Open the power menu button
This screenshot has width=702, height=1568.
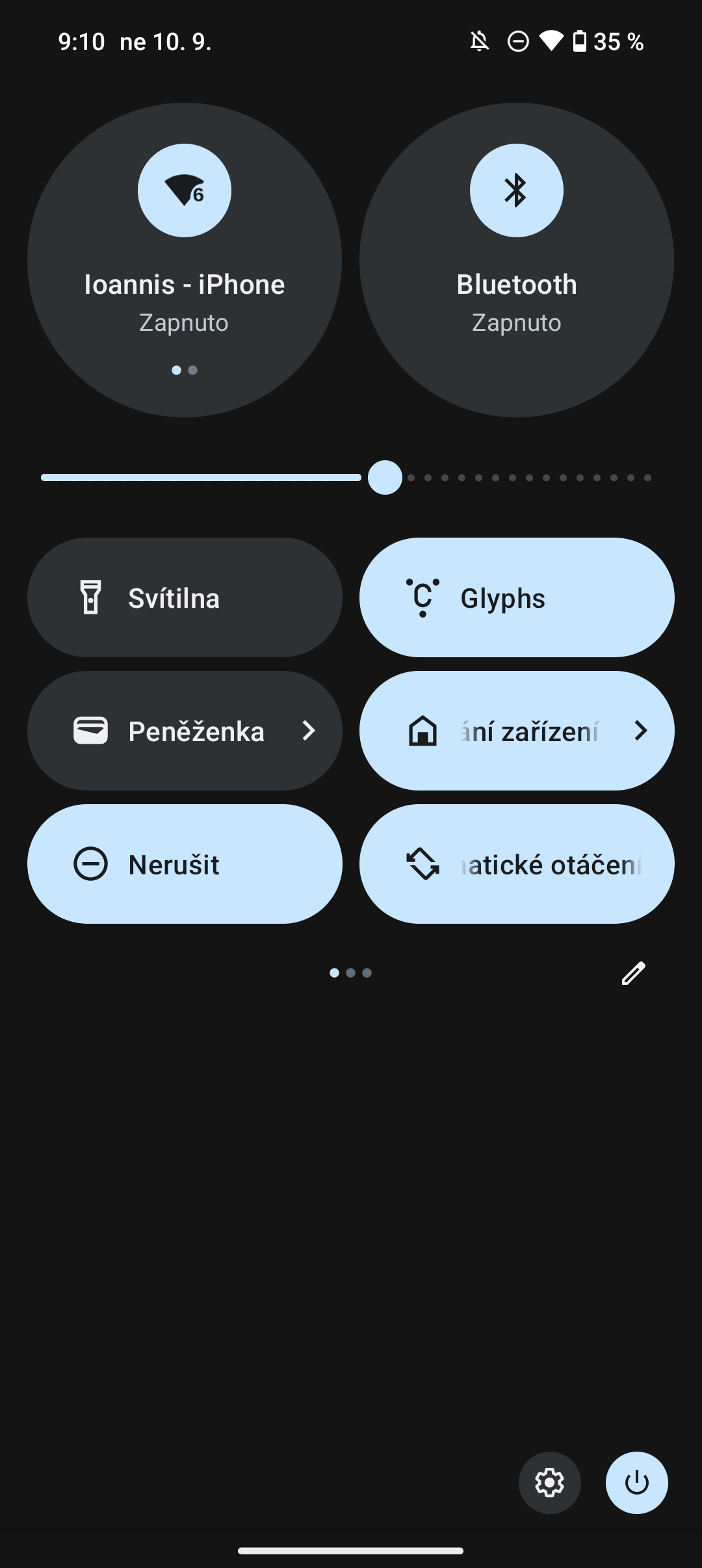pos(637,1483)
